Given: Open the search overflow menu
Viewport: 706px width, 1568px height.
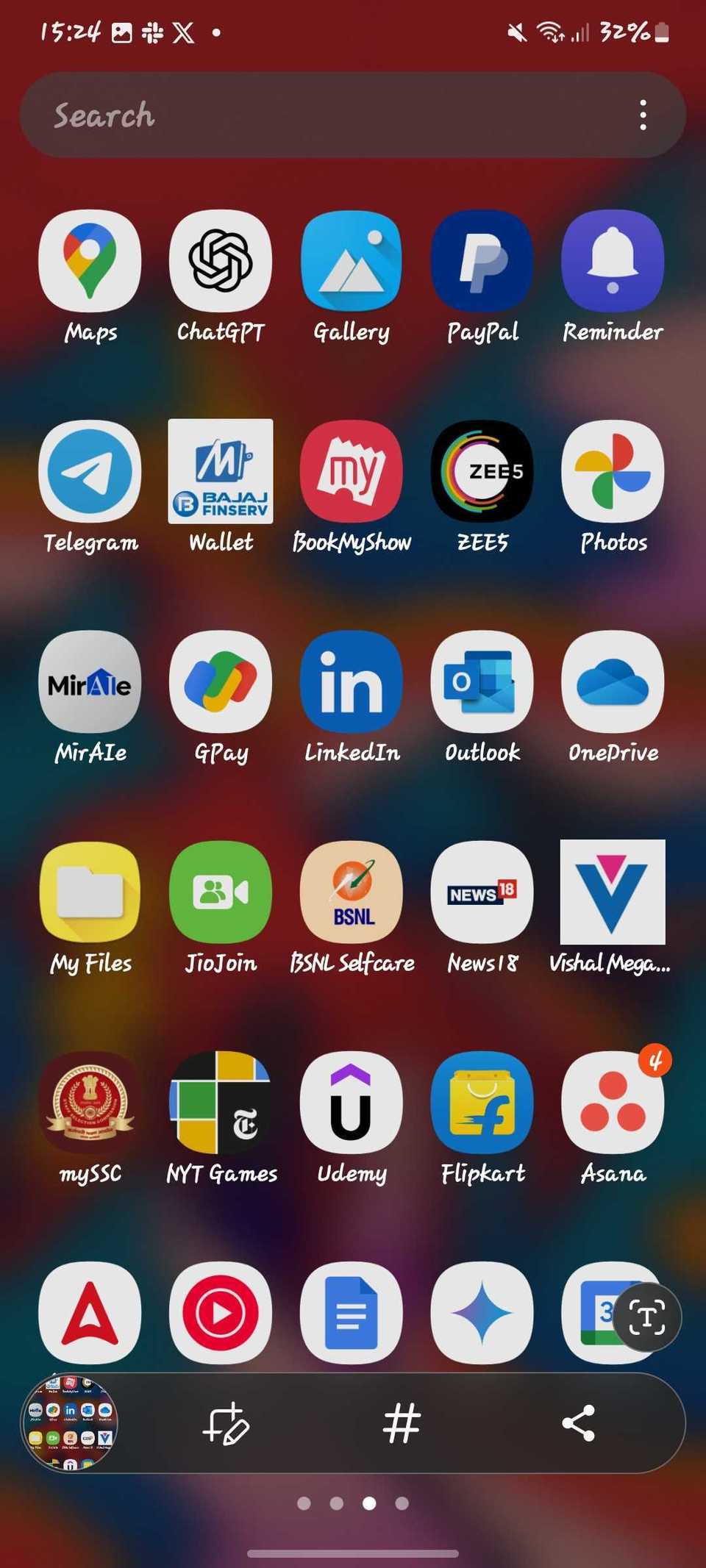Looking at the screenshot, I should click(x=643, y=115).
